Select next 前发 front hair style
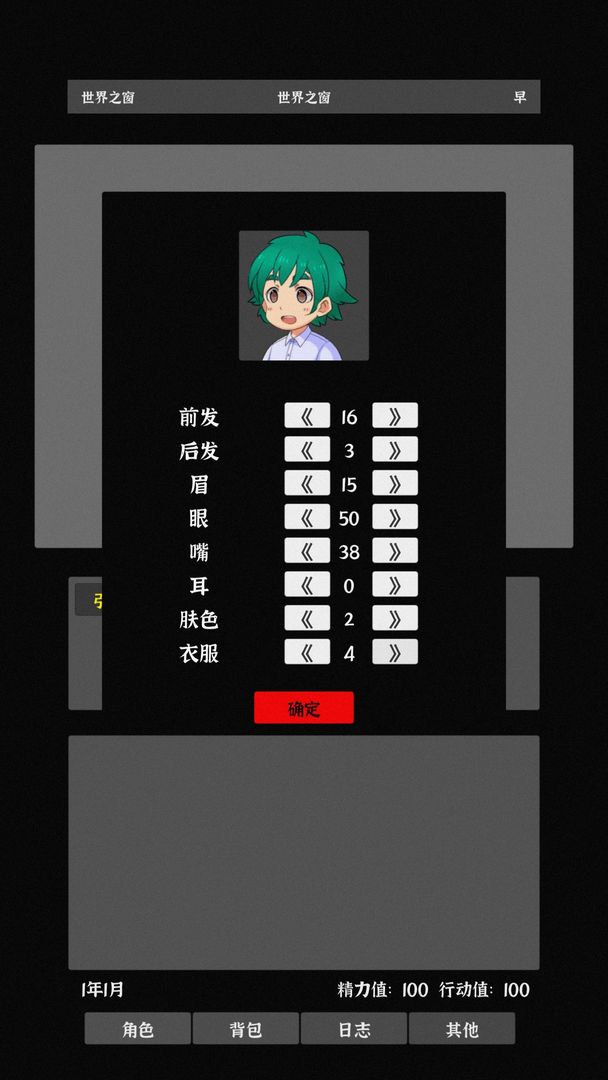 point(395,416)
